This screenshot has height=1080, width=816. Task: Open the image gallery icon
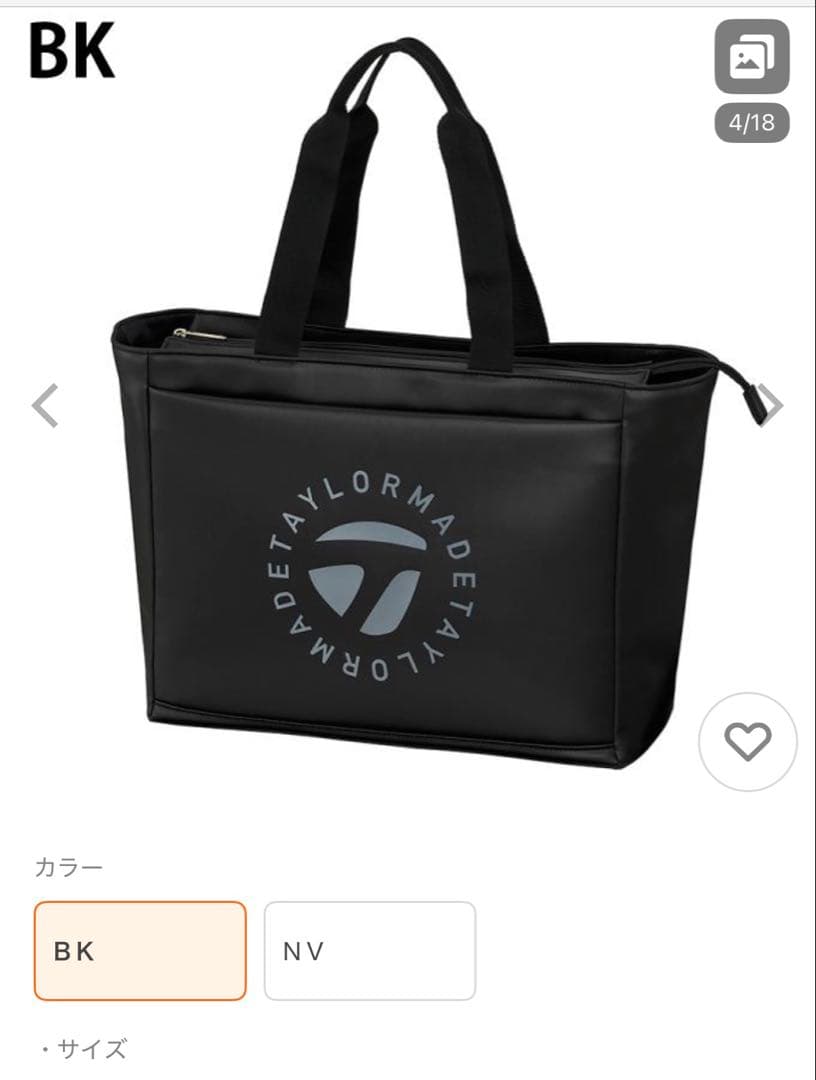[752, 57]
